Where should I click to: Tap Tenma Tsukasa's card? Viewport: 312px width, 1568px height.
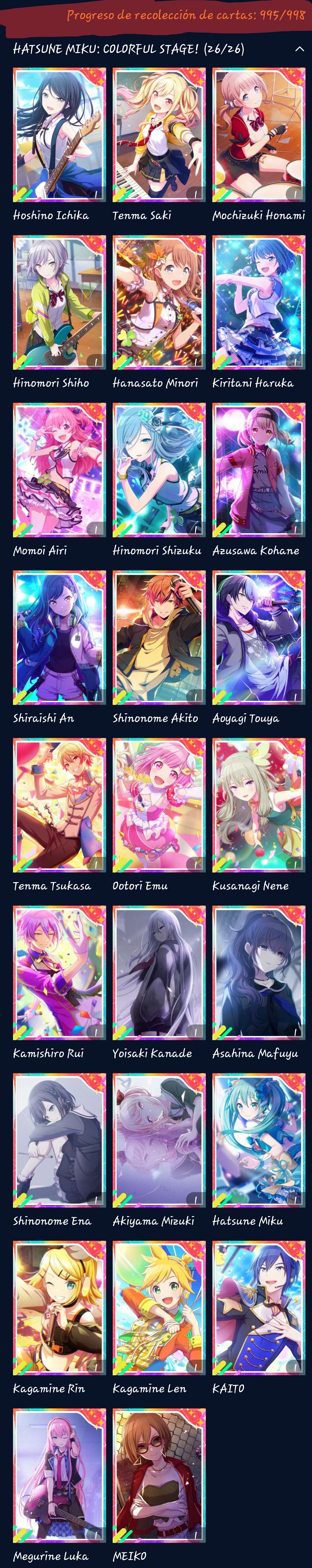60,805
